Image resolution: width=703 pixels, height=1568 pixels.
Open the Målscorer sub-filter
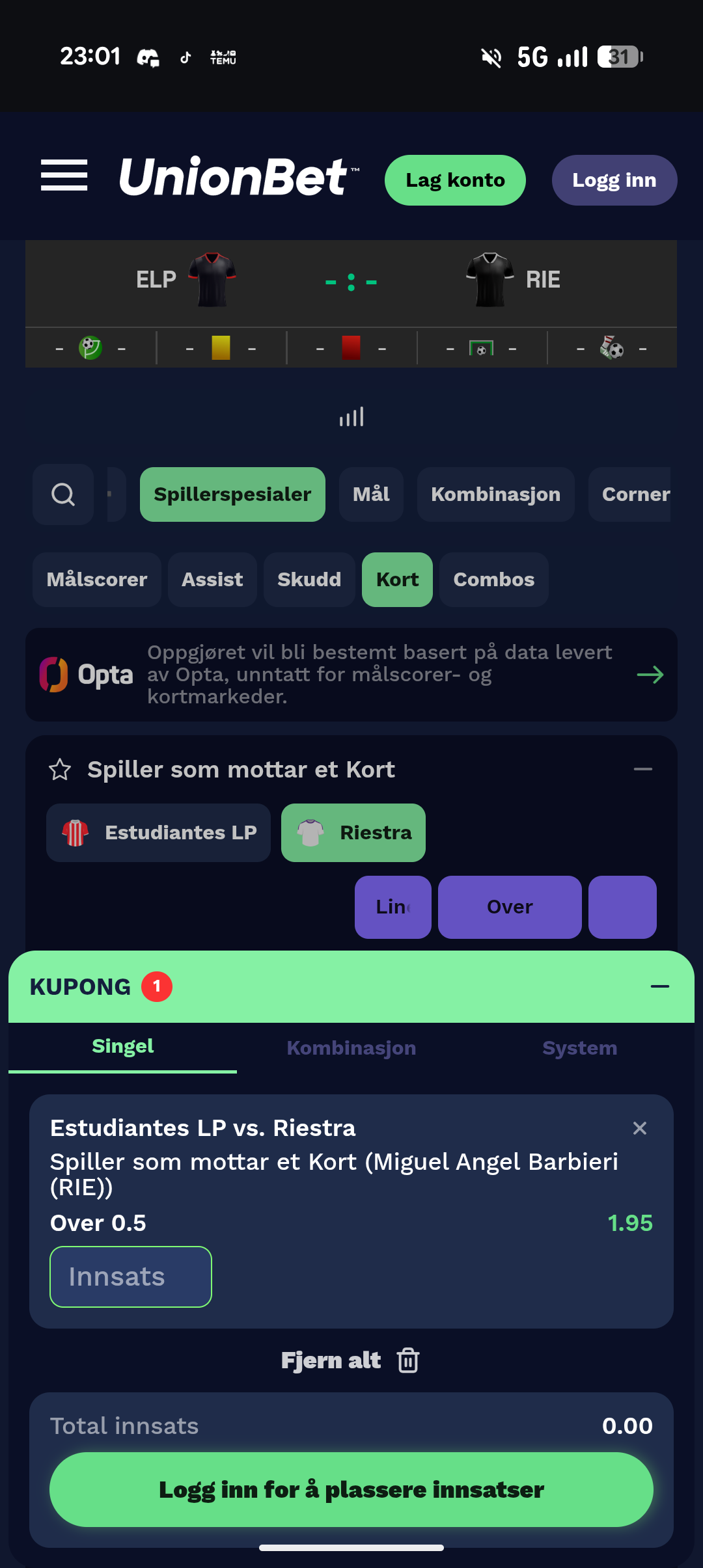coord(97,580)
